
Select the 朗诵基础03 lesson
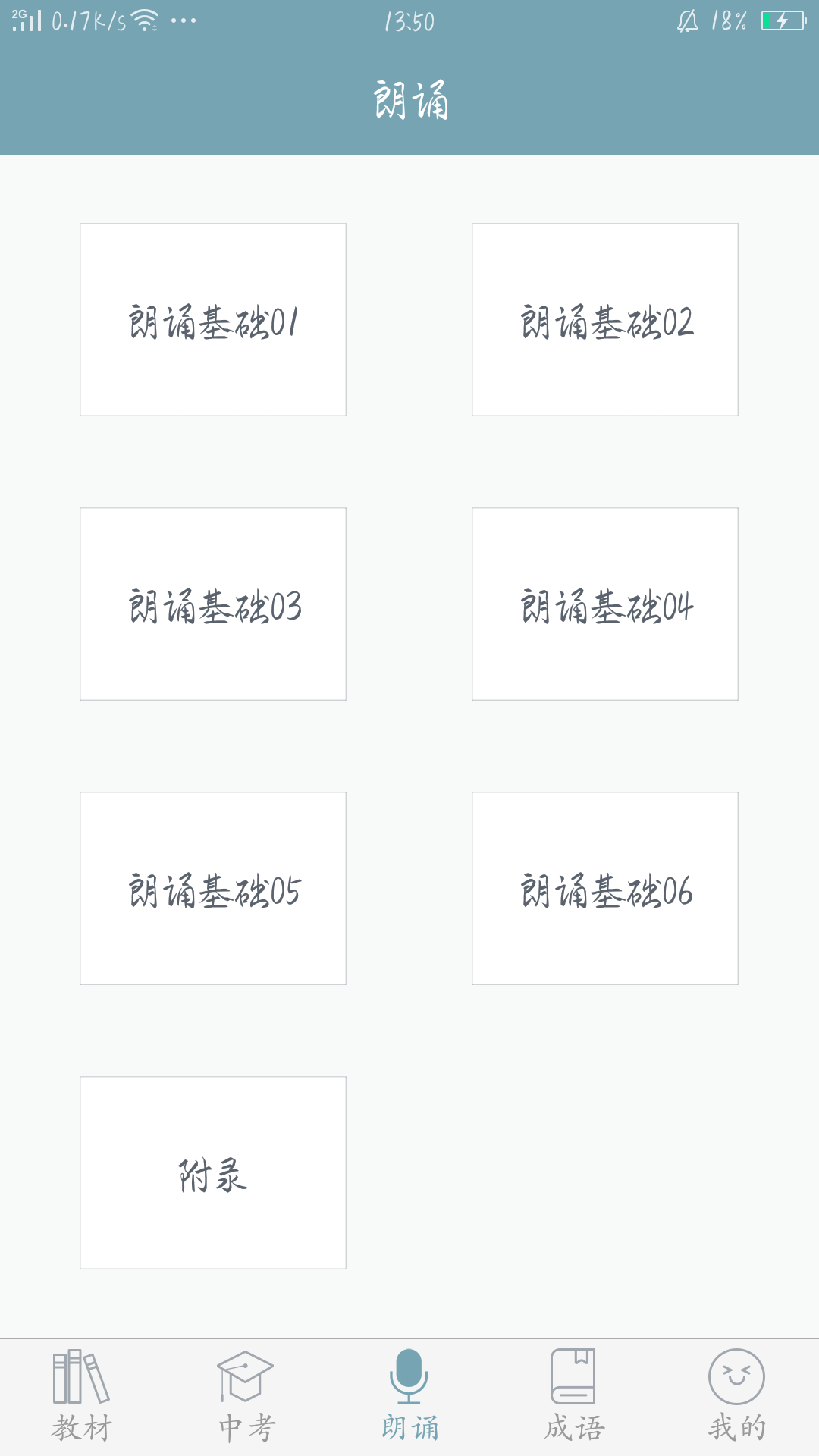(x=213, y=604)
